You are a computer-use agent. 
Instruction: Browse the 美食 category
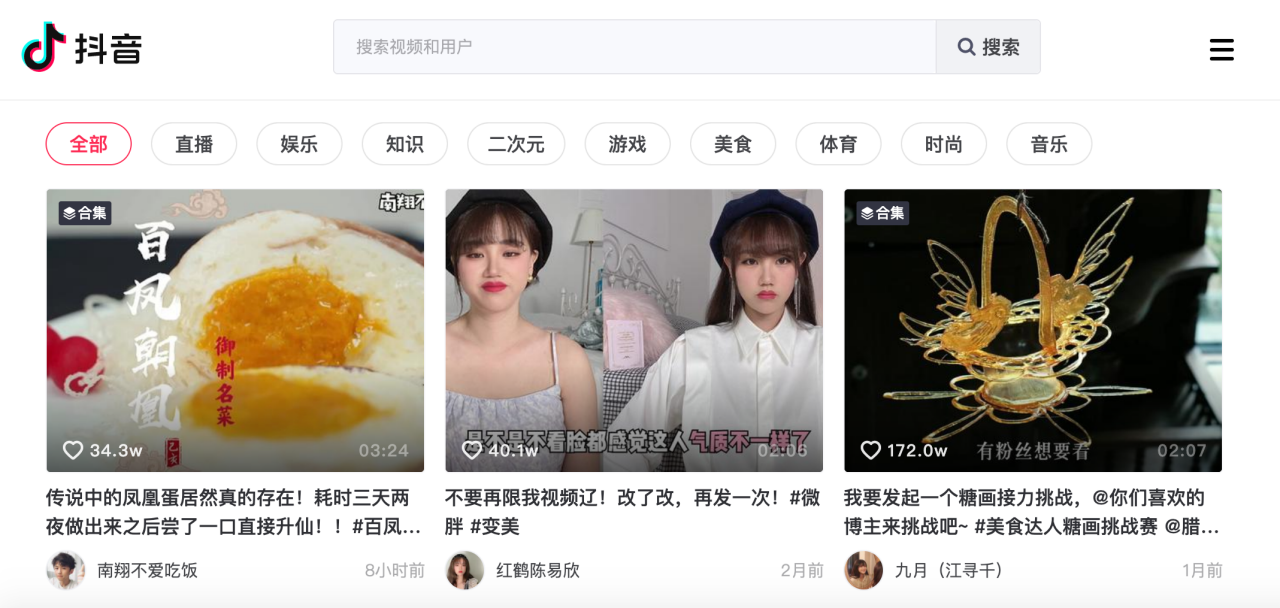[733, 144]
